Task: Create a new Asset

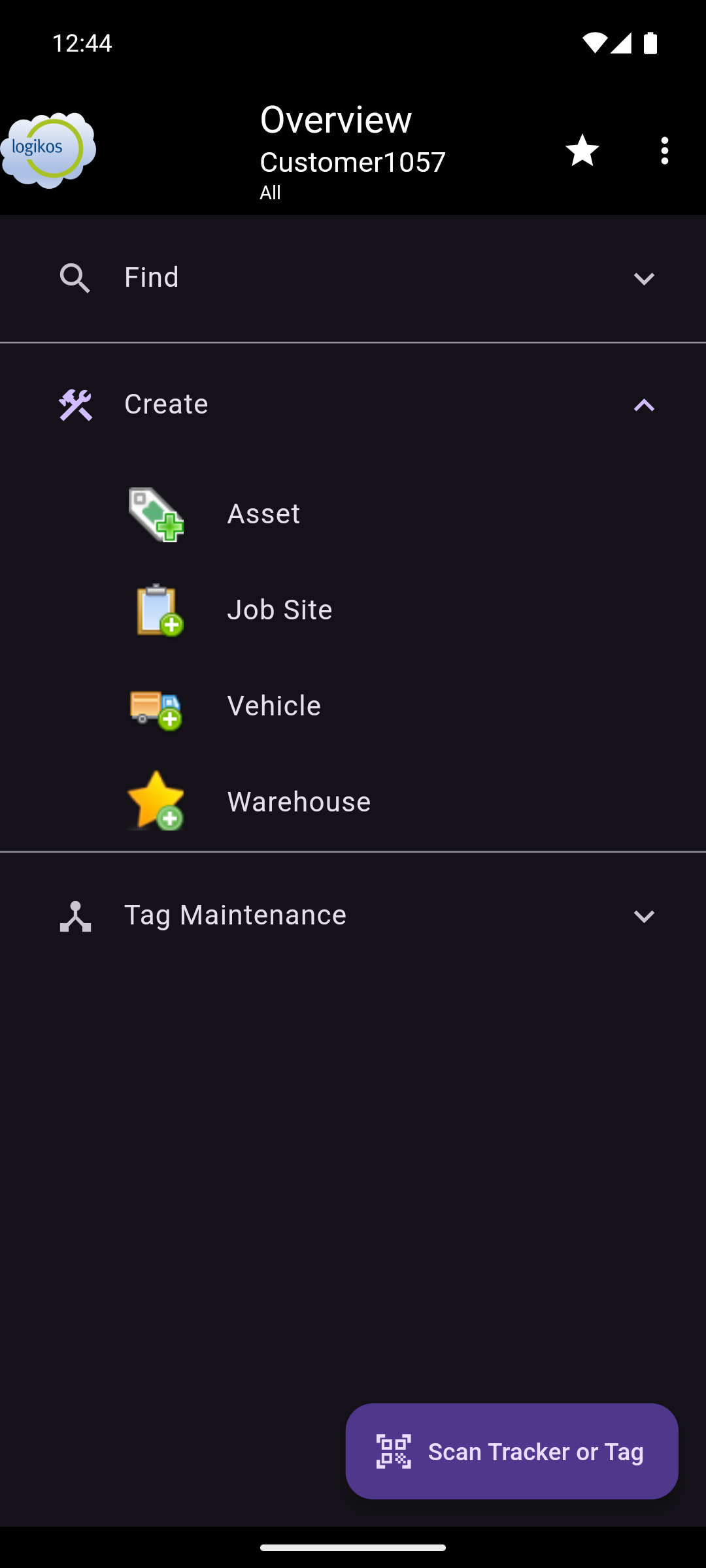Action: pyautogui.click(x=263, y=514)
